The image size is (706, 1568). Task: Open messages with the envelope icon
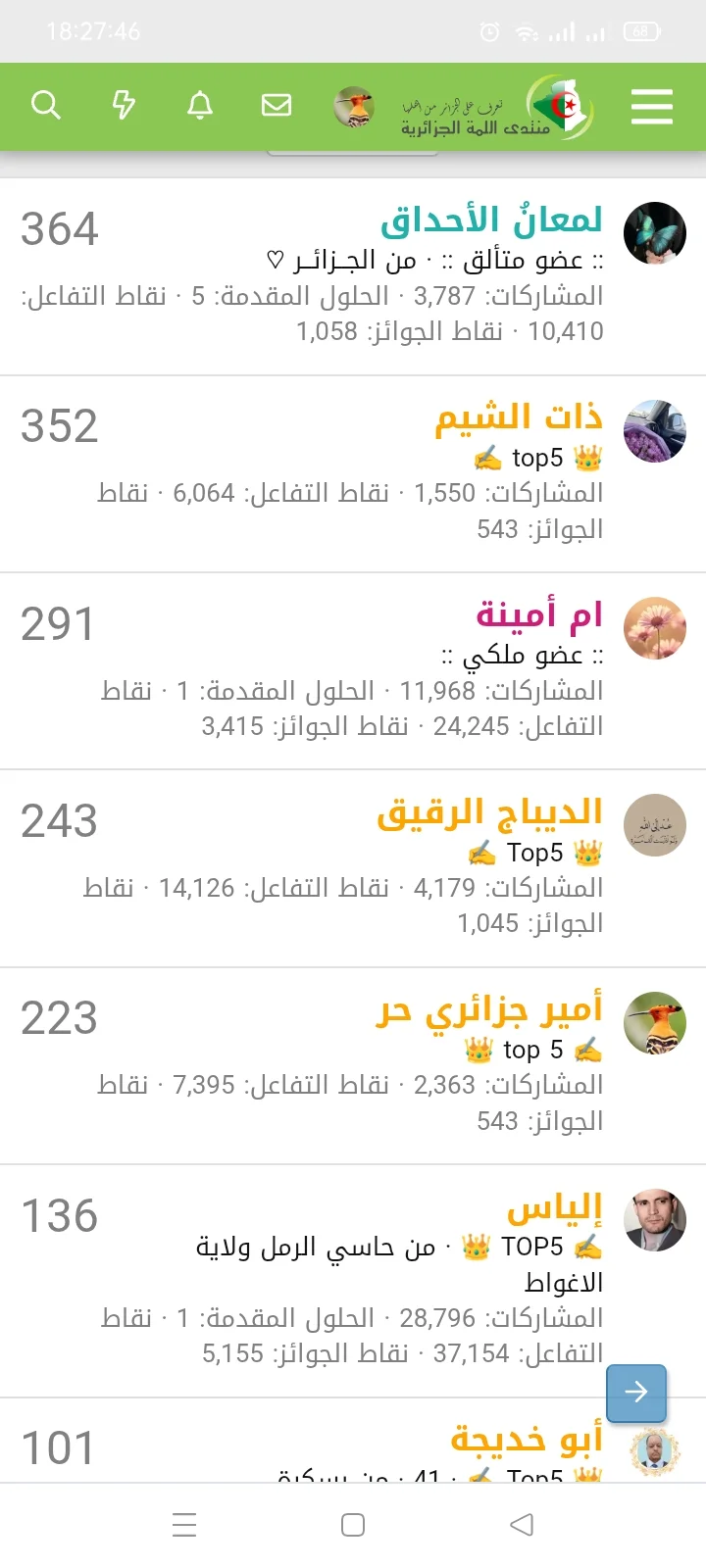(277, 107)
